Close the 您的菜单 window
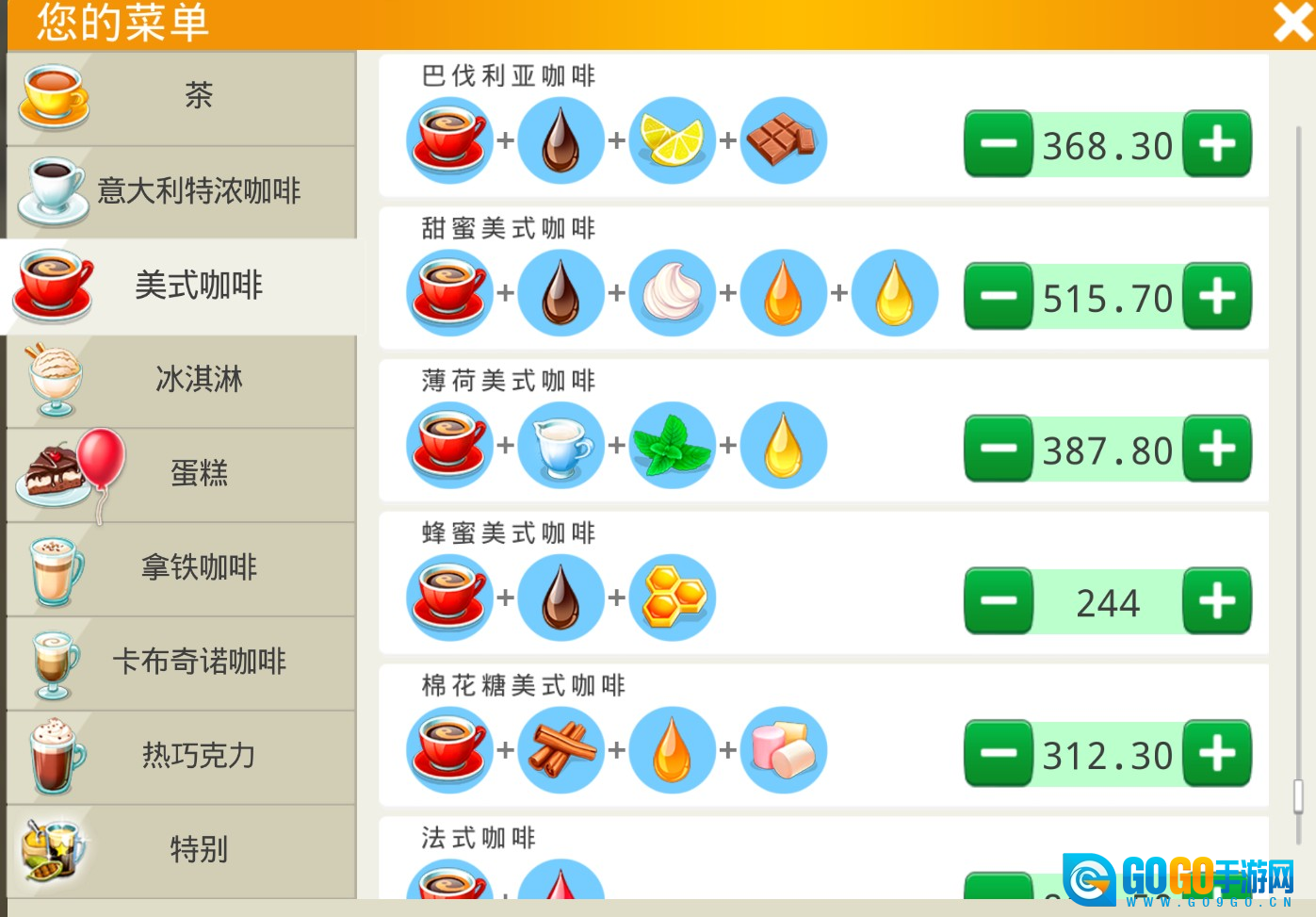This screenshot has width=1316, height=917. tap(1292, 23)
